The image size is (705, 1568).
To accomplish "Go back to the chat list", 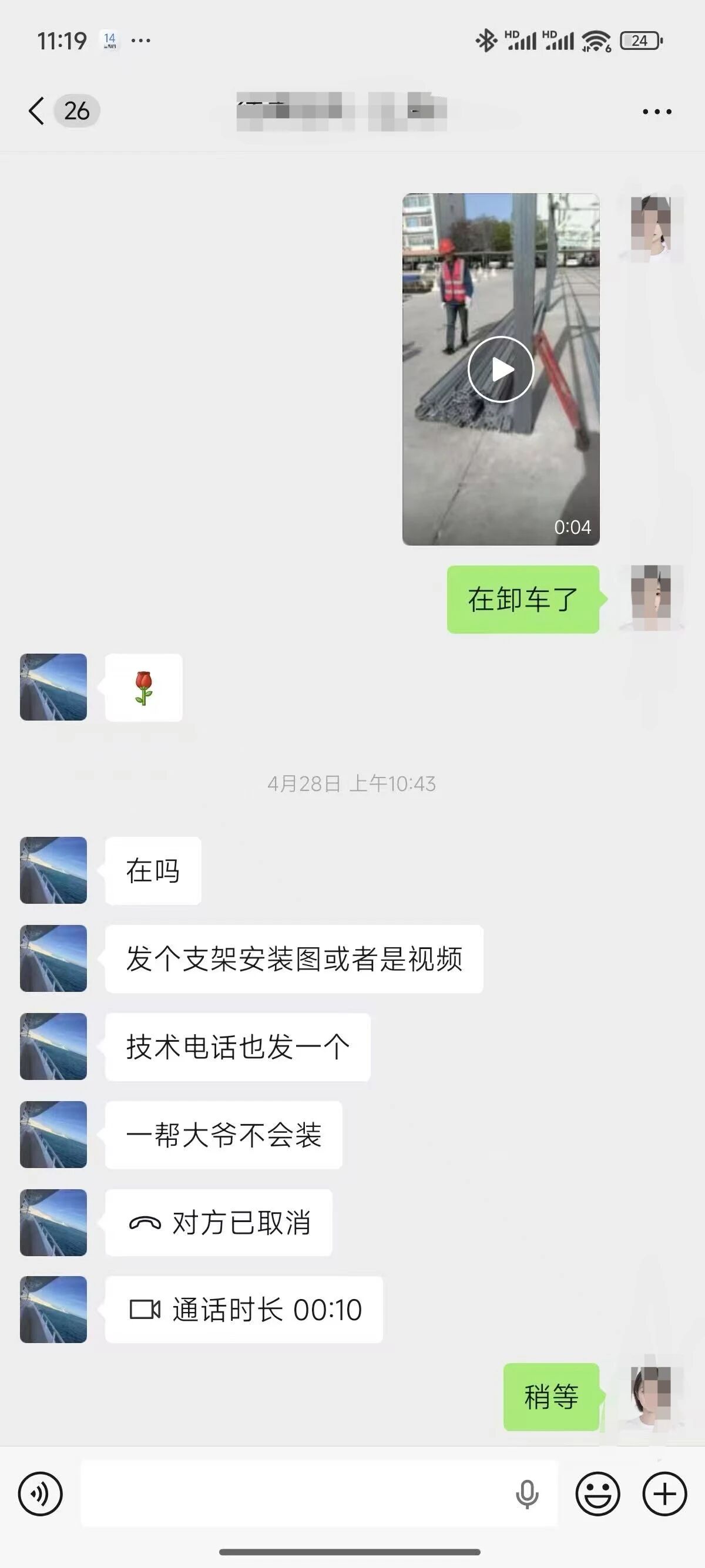I will pos(36,111).
